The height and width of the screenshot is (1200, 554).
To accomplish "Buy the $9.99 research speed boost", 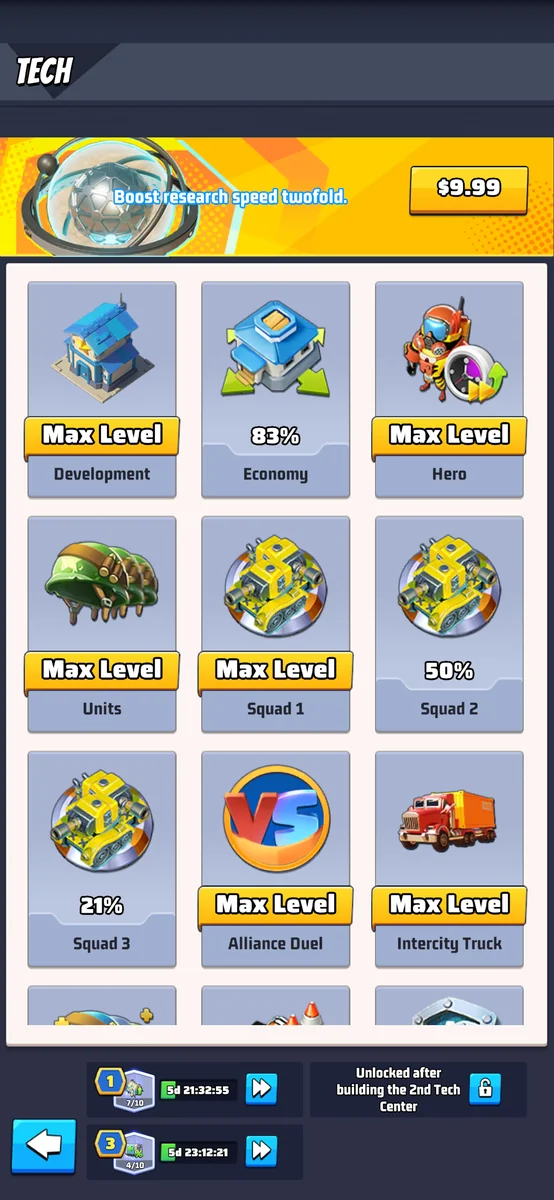I will pos(468,190).
